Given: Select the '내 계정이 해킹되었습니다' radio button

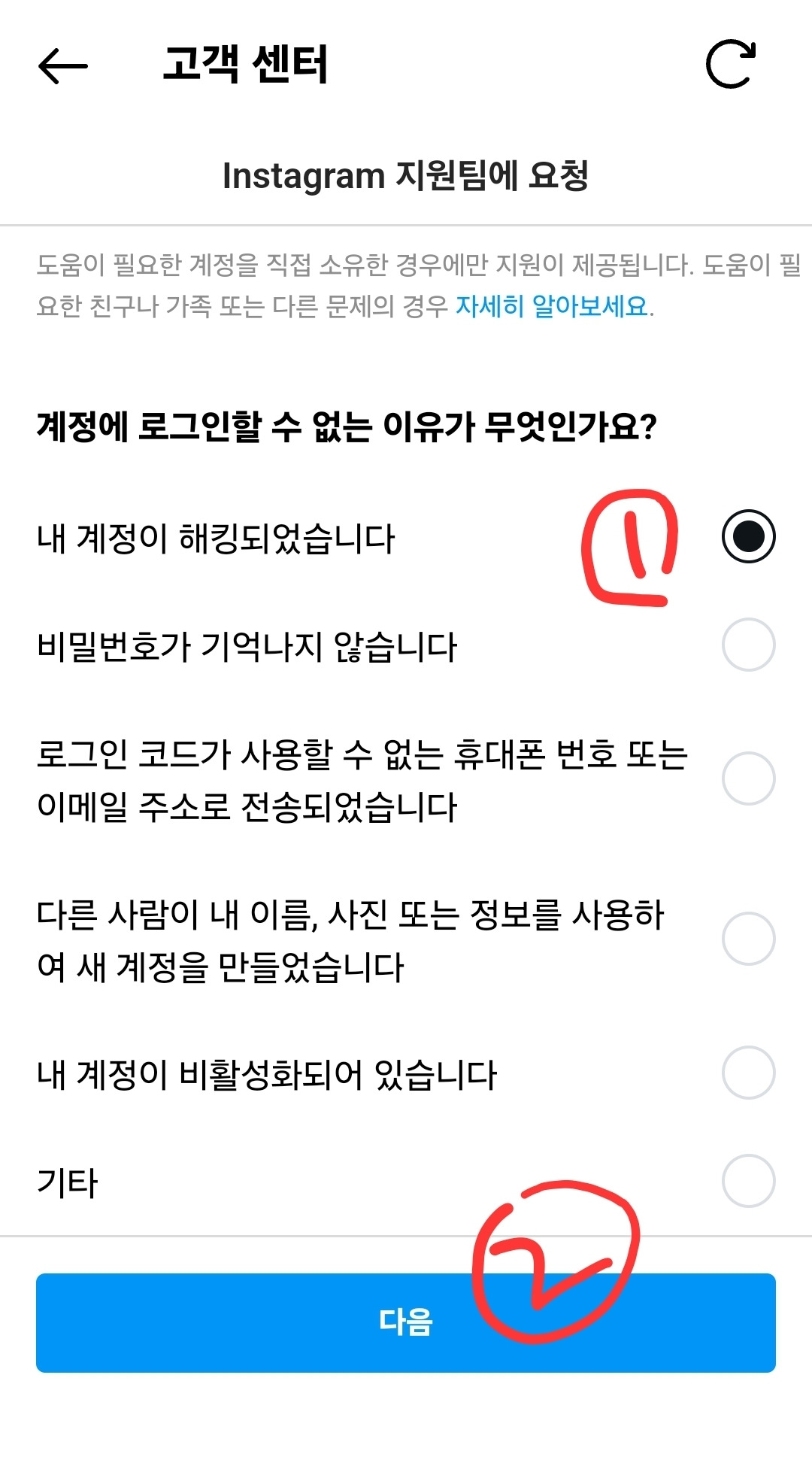Looking at the screenshot, I should (749, 536).
